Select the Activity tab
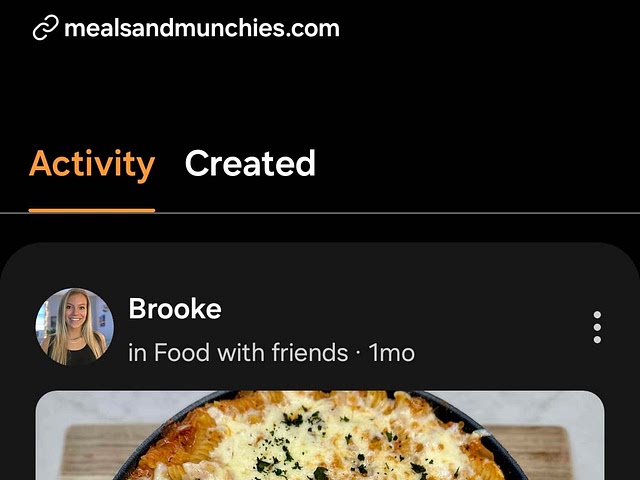This screenshot has height=480, width=640. (x=92, y=164)
